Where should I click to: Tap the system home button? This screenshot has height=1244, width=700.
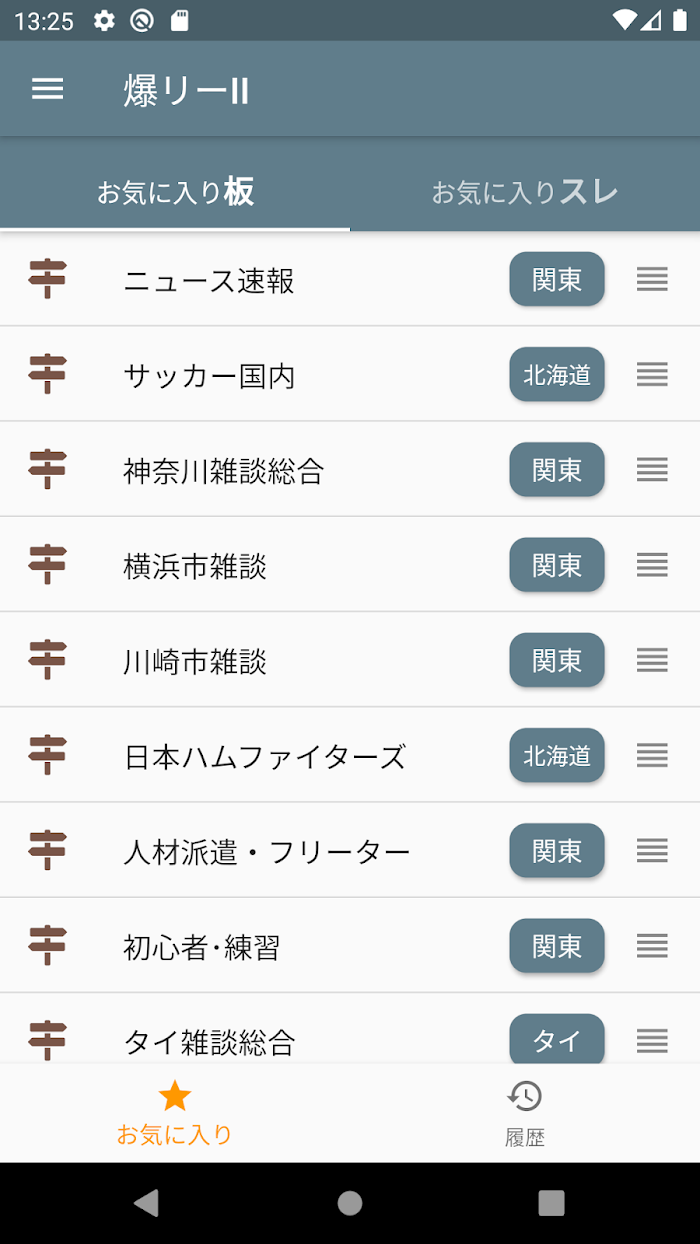(350, 1203)
